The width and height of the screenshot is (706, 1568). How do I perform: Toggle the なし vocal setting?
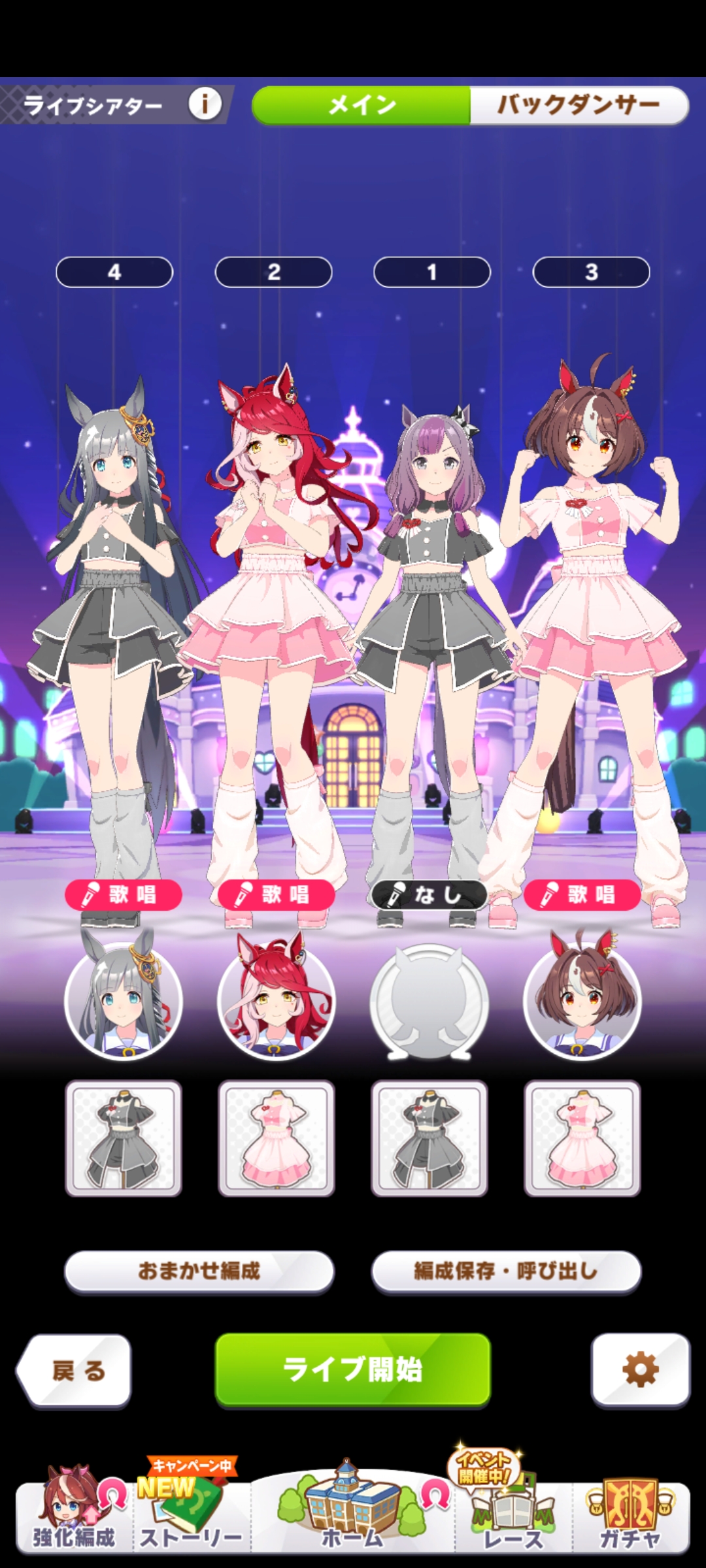pyautogui.click(x=429, y=894)
